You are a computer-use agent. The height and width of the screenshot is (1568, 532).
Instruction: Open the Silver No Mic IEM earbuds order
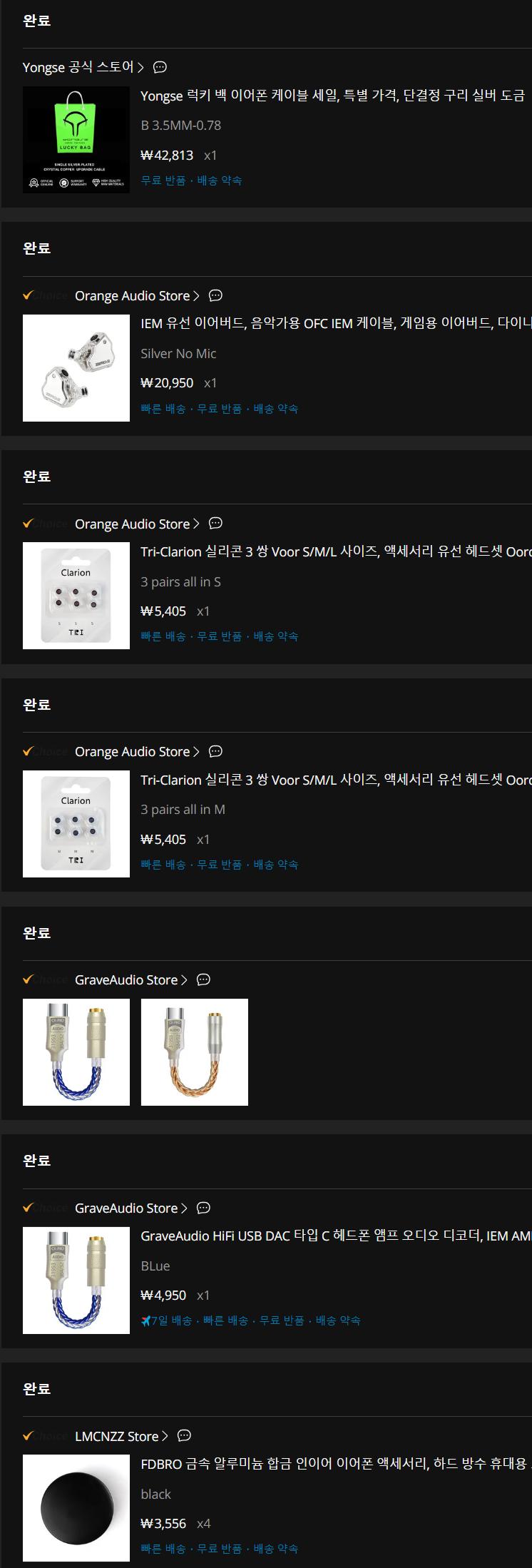click(332, 324)
